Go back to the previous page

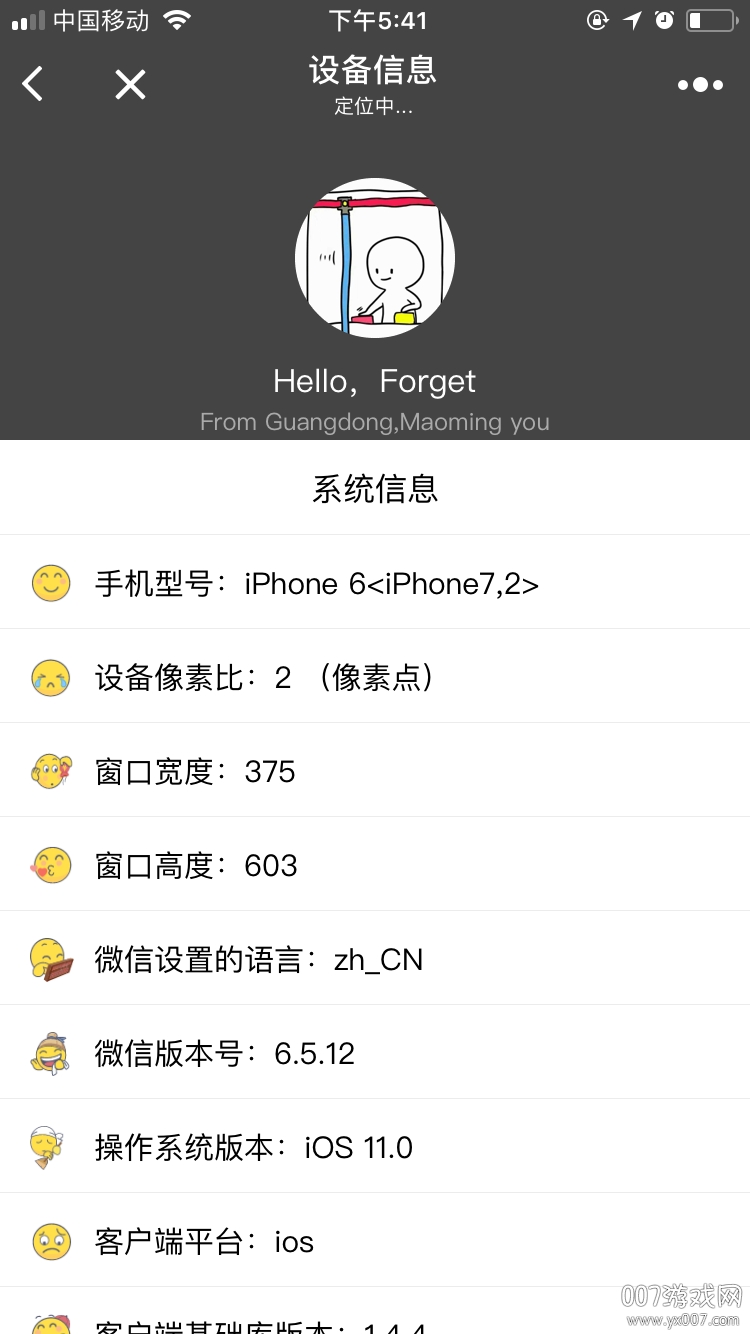click(x=33, y=84)
